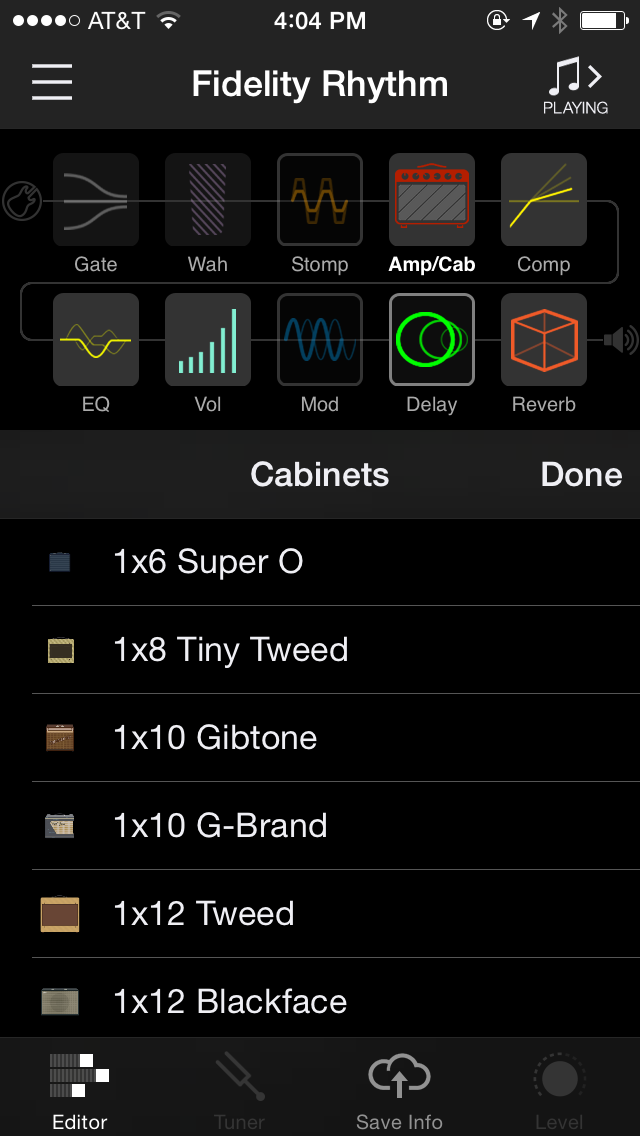Select the Mod effect block

(320, 340)
